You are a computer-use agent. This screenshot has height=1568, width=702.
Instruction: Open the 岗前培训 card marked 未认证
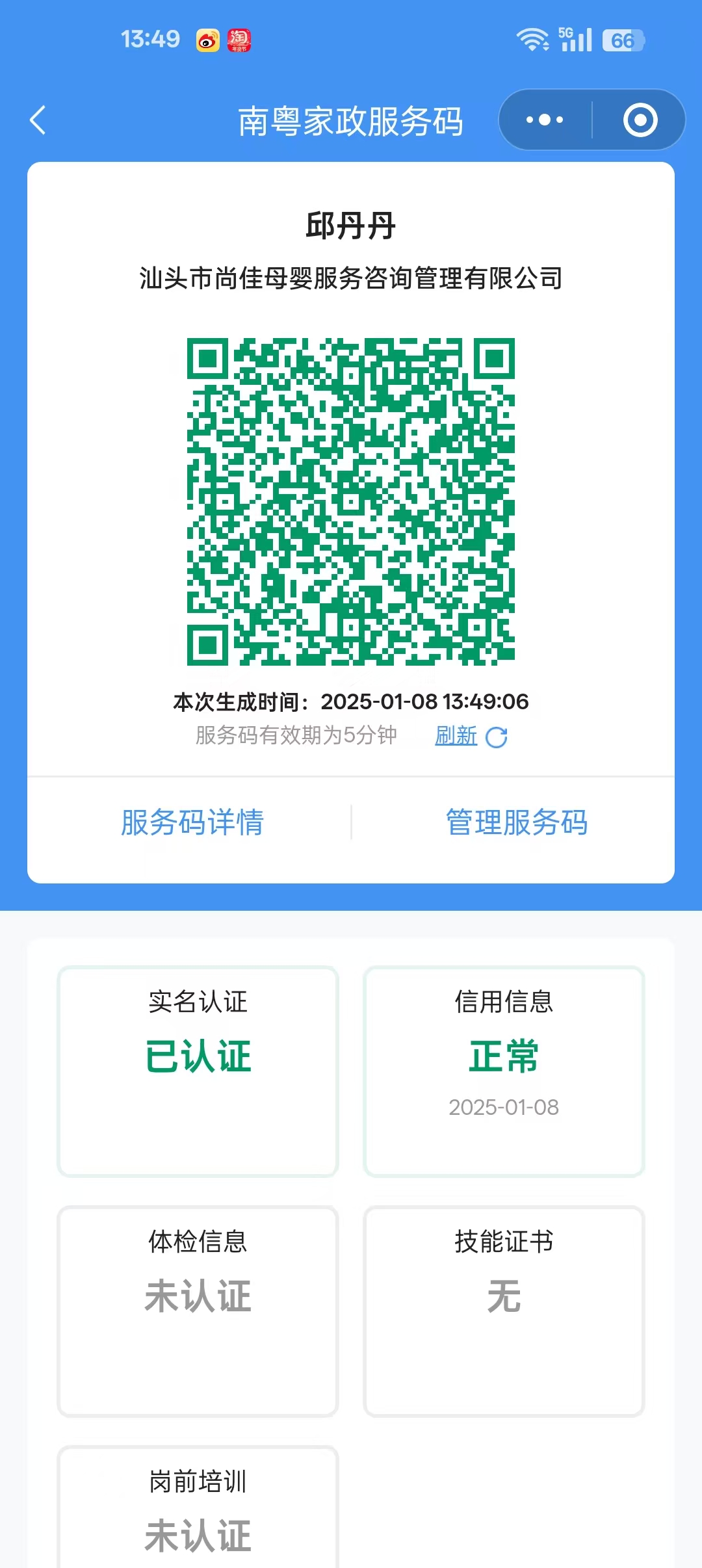[197, 1515]
